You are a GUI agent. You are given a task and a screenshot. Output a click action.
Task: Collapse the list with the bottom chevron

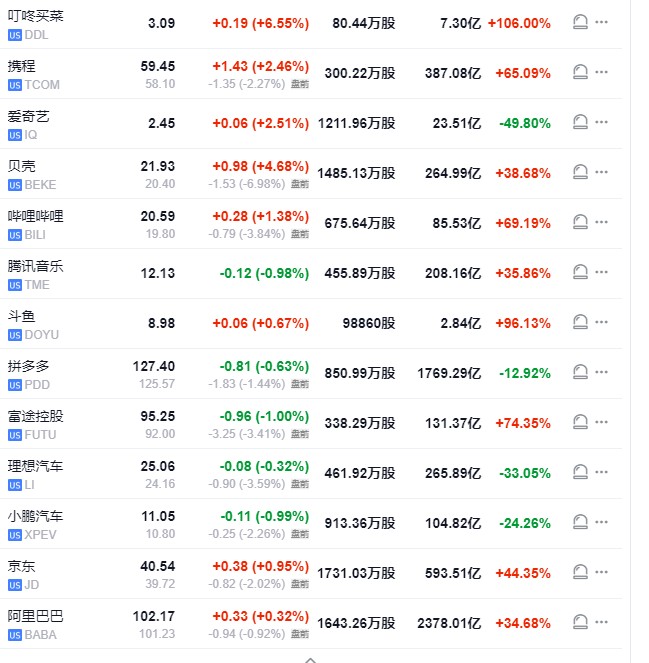(310, 658)
